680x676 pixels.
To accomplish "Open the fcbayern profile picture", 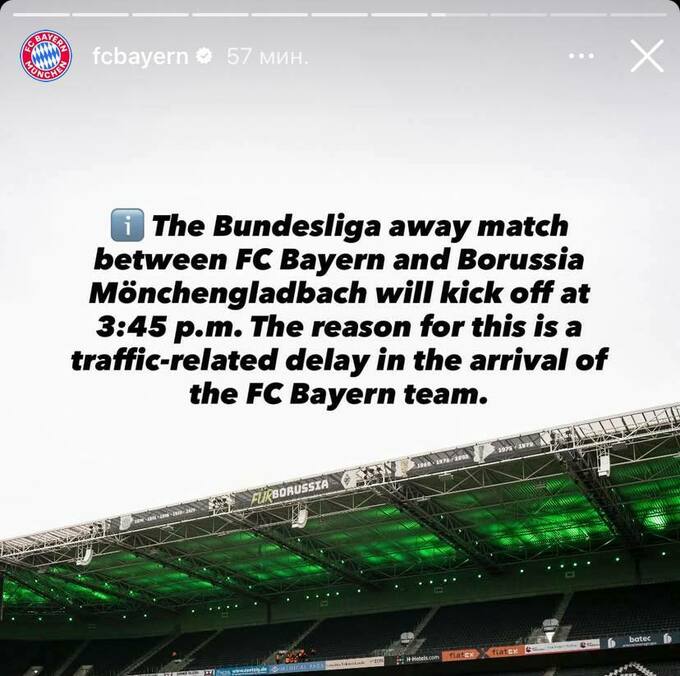I will click(x=47, y=56).
